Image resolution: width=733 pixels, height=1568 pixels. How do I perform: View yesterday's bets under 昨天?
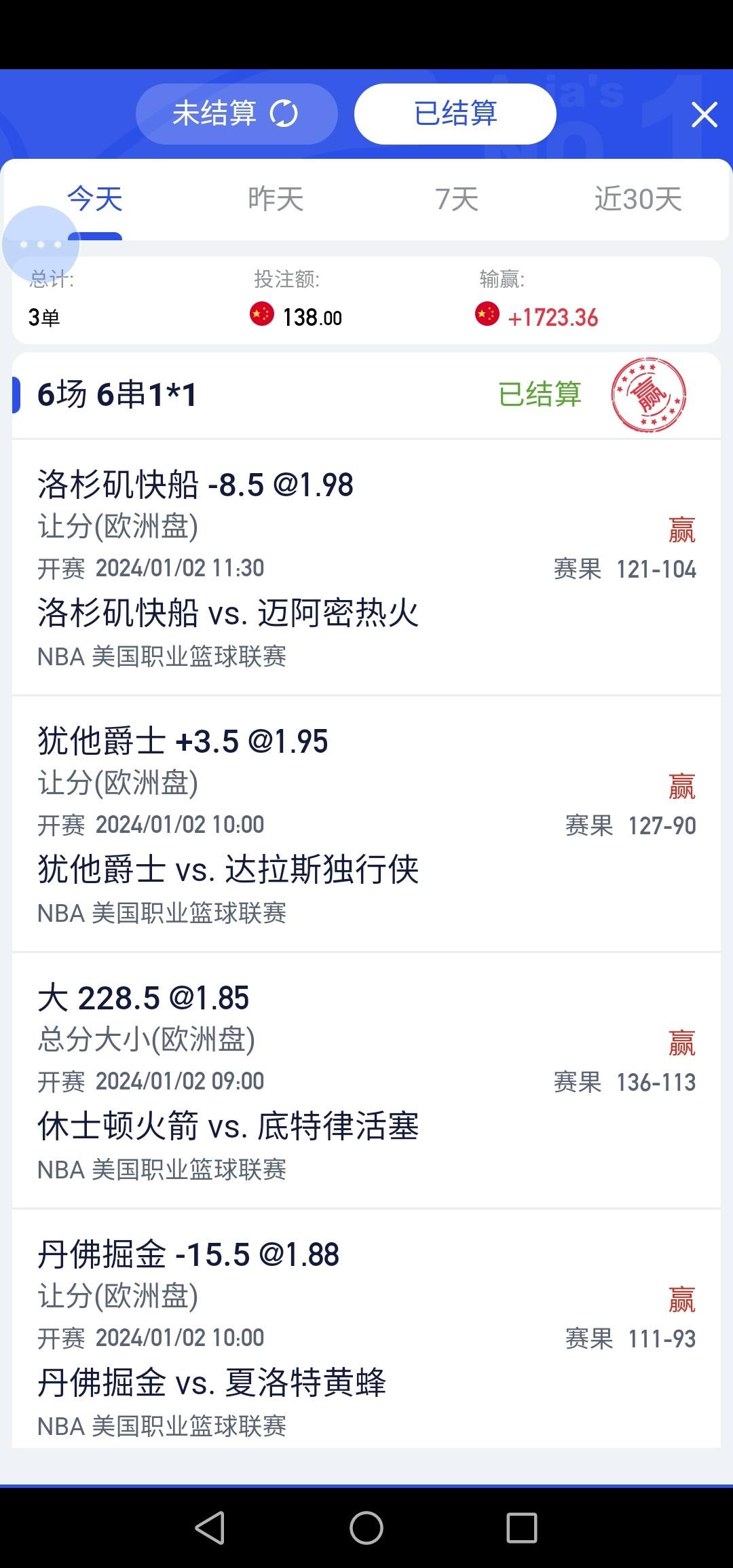click(276, 199)
